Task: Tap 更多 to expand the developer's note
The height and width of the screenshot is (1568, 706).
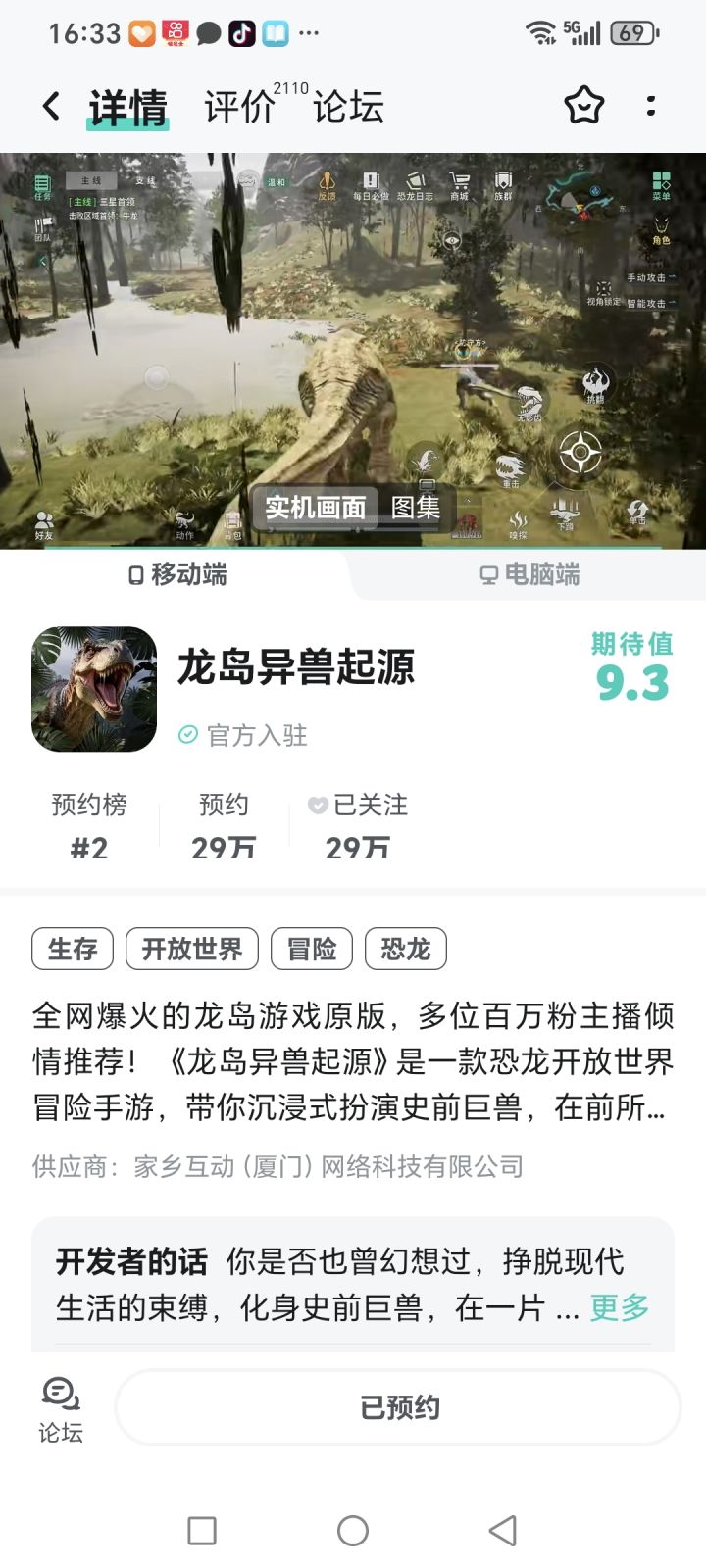Action: [617, 1308]
